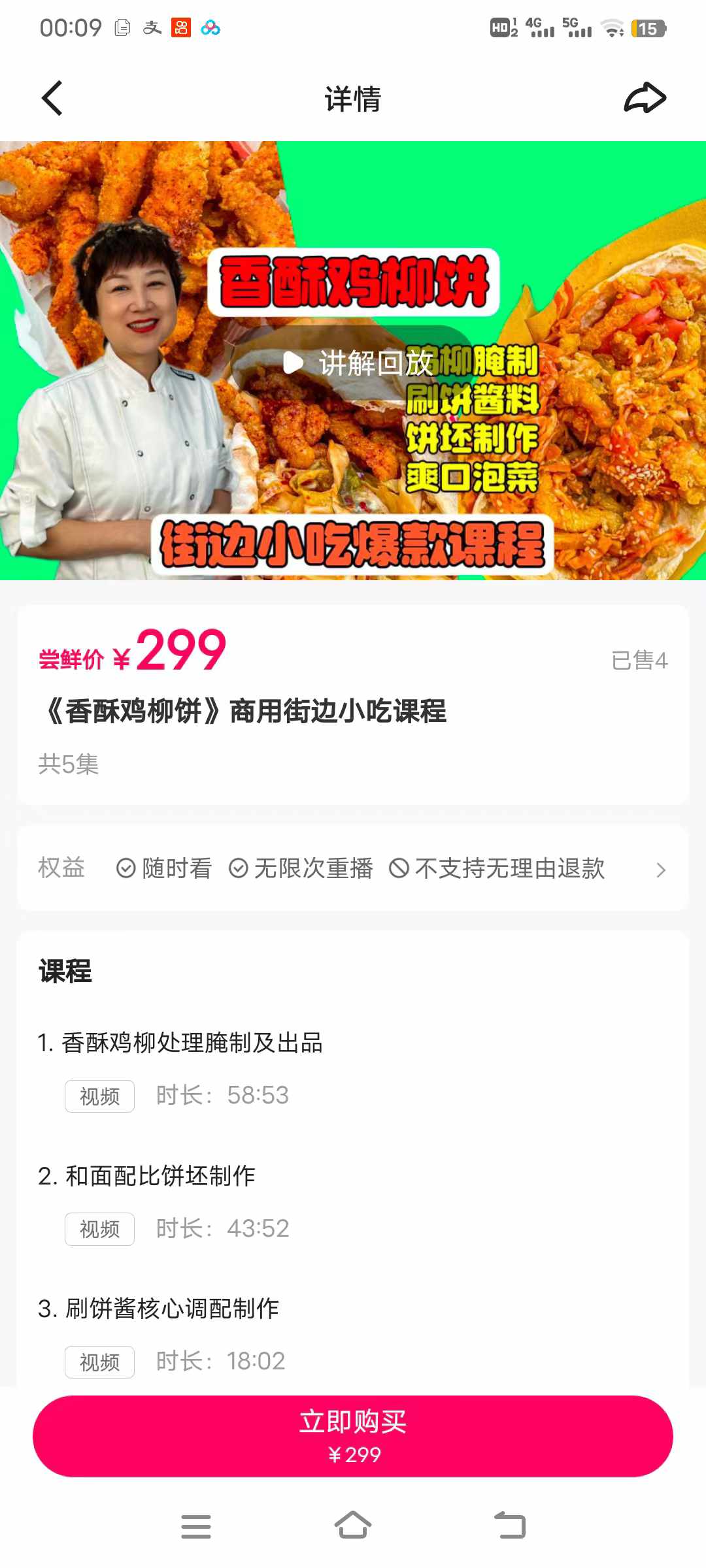This screenshot has height=1568, width=706.
Task: Tap the back arrow on the 详情 page
Action: tap(52, 98)
